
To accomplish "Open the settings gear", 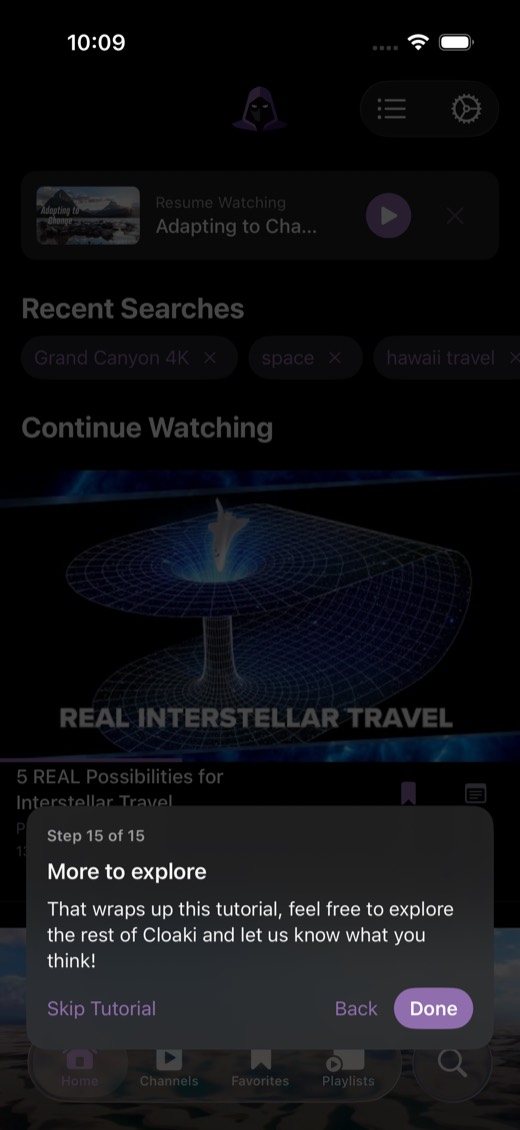I will pyautogui.click(x=466, y=109).
